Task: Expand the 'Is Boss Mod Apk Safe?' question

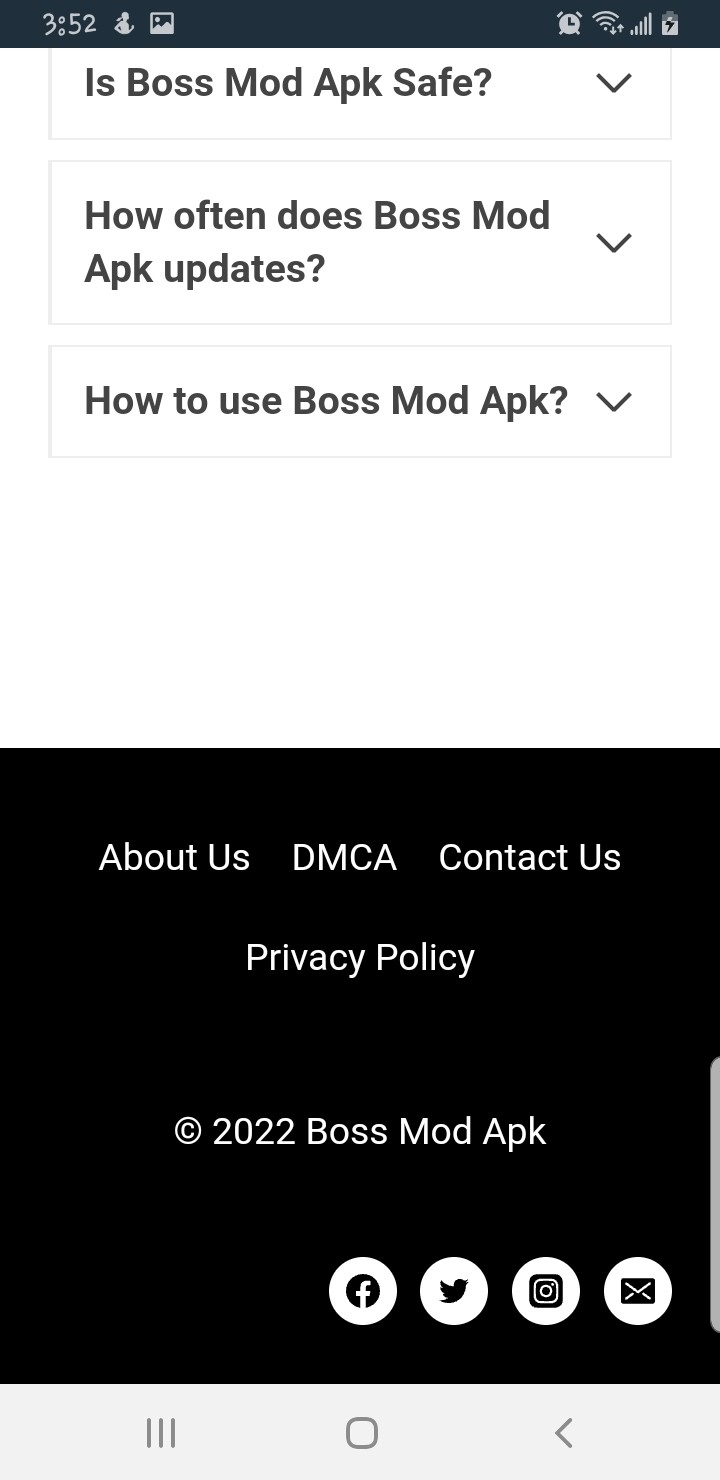Action: (x=360, y=84)
